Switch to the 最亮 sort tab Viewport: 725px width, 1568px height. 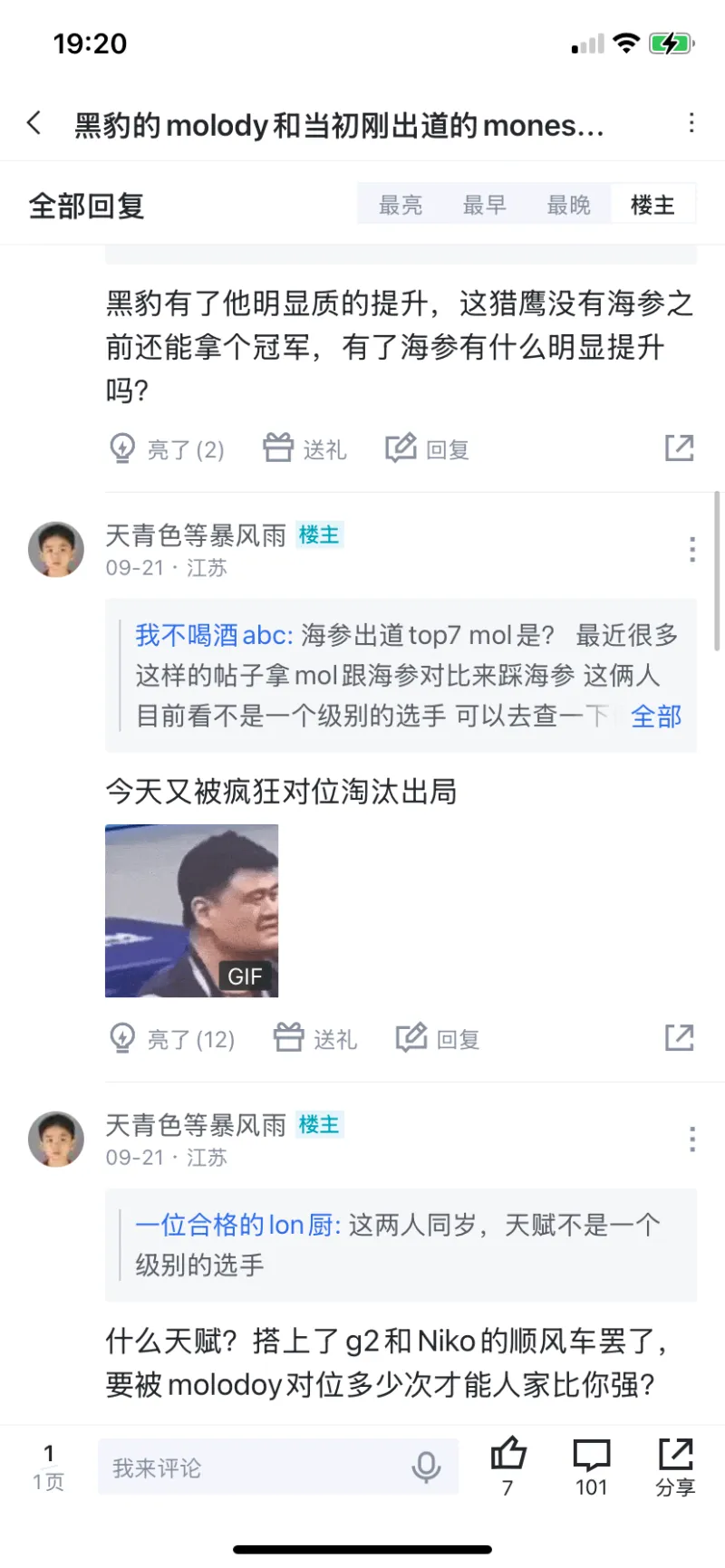click(400, 206)
